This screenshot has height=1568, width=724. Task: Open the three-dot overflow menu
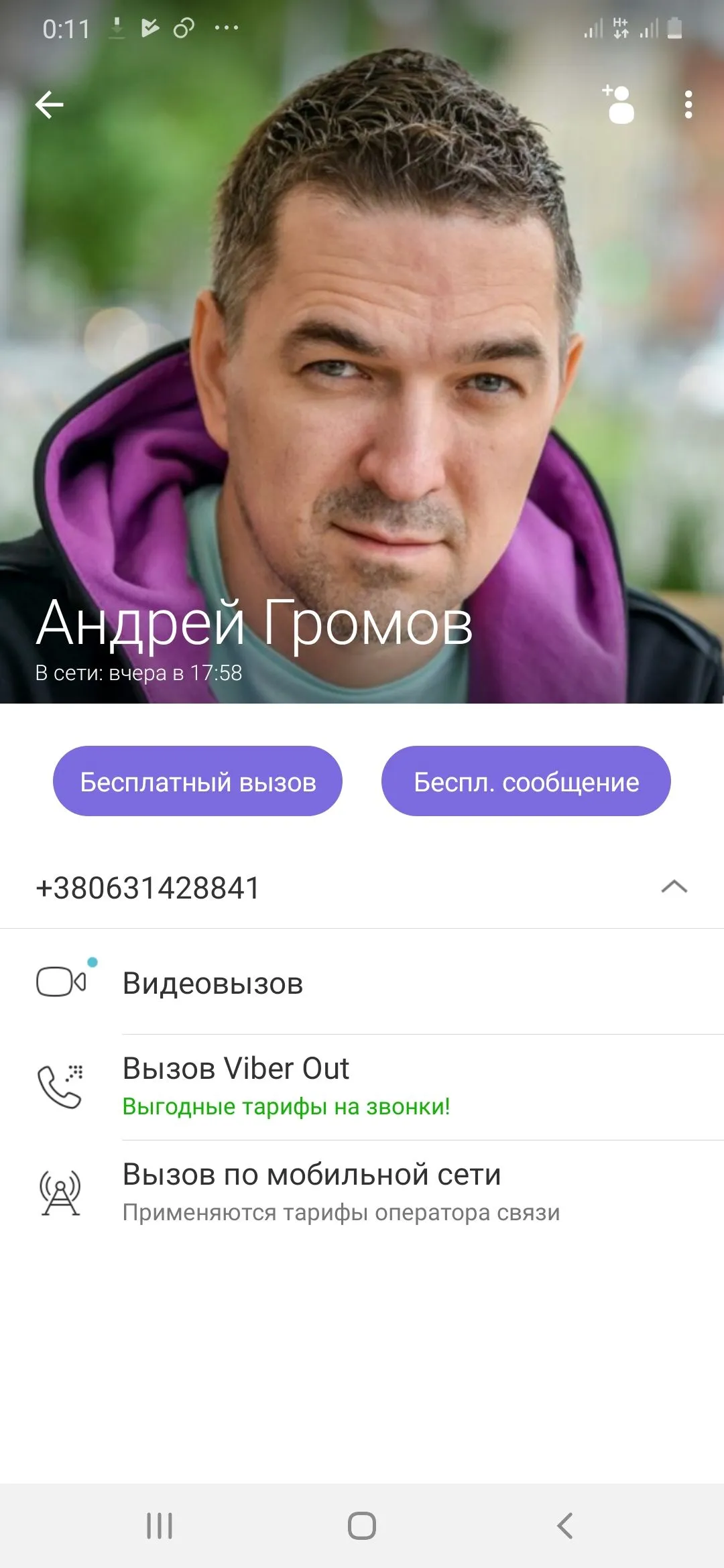coord(688,105)
